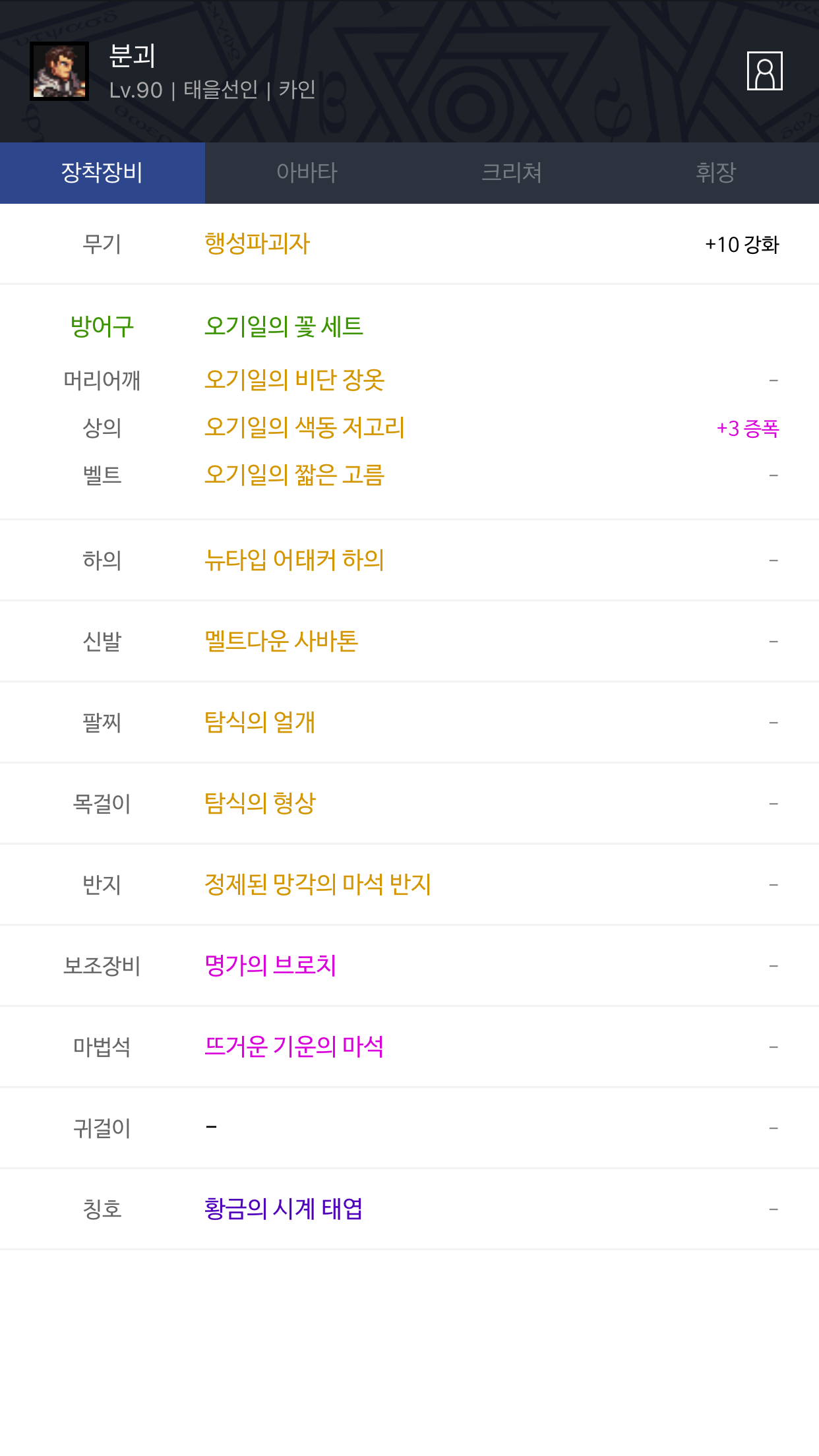The height and width of the screenshot is (1456, 819).
Task: Open 명가의 브로치 sub-equipment item
Action: pos(270,965)
